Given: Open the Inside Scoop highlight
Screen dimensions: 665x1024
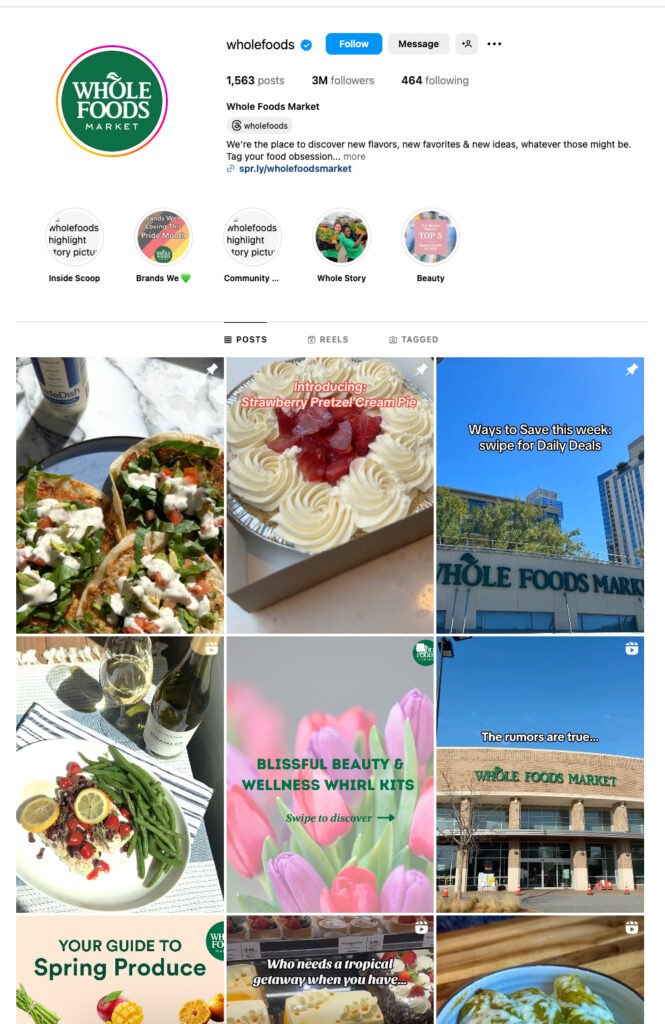Looking at the screenshot, I should click(74, 237).
